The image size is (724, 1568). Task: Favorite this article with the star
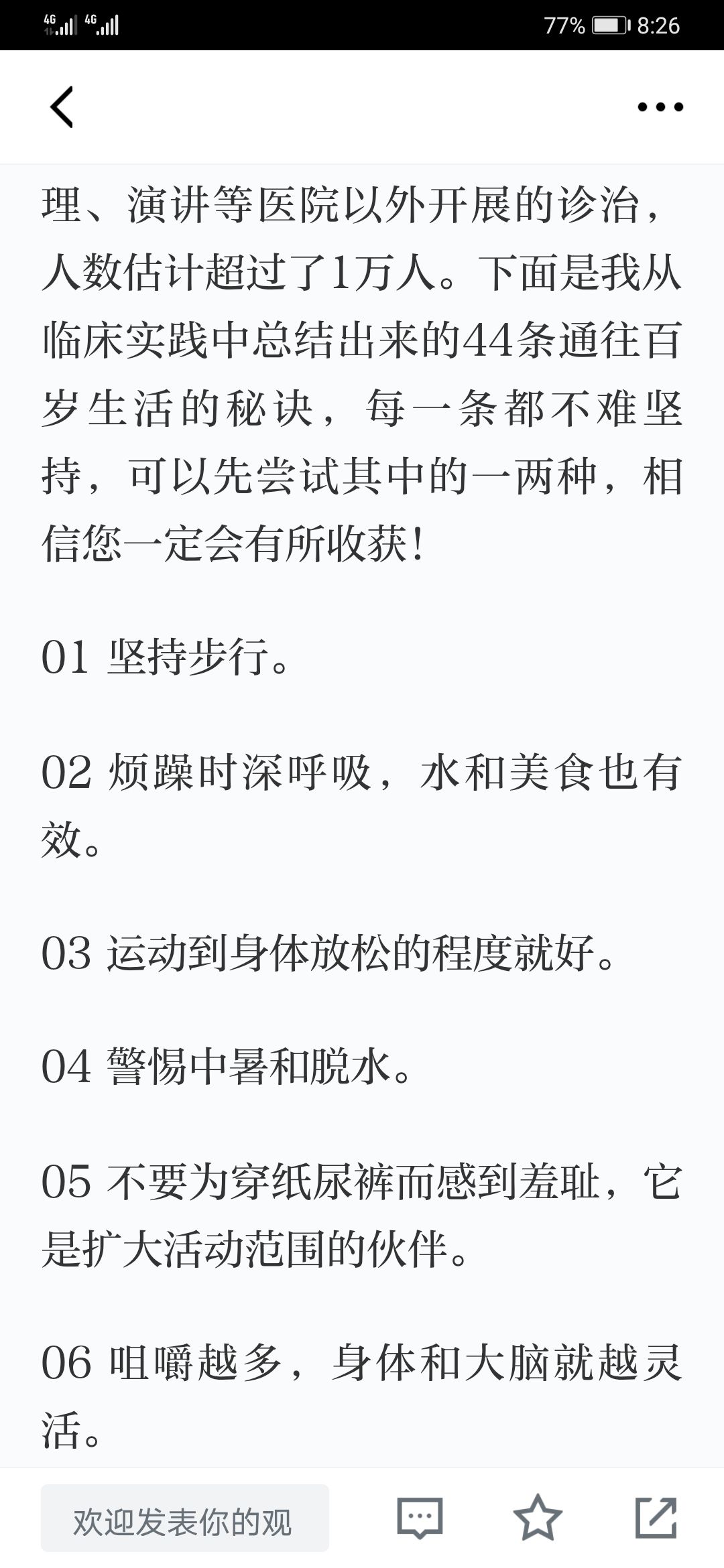[x=537, y=1518]
